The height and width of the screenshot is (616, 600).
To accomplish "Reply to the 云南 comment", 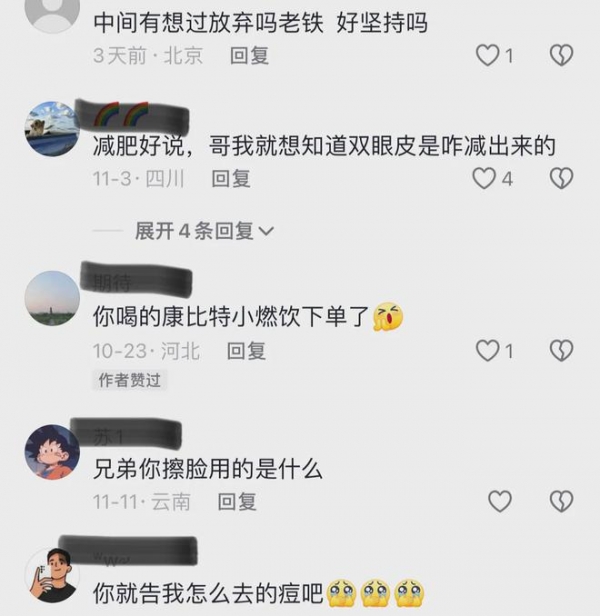I will click(x=237, y=501).
